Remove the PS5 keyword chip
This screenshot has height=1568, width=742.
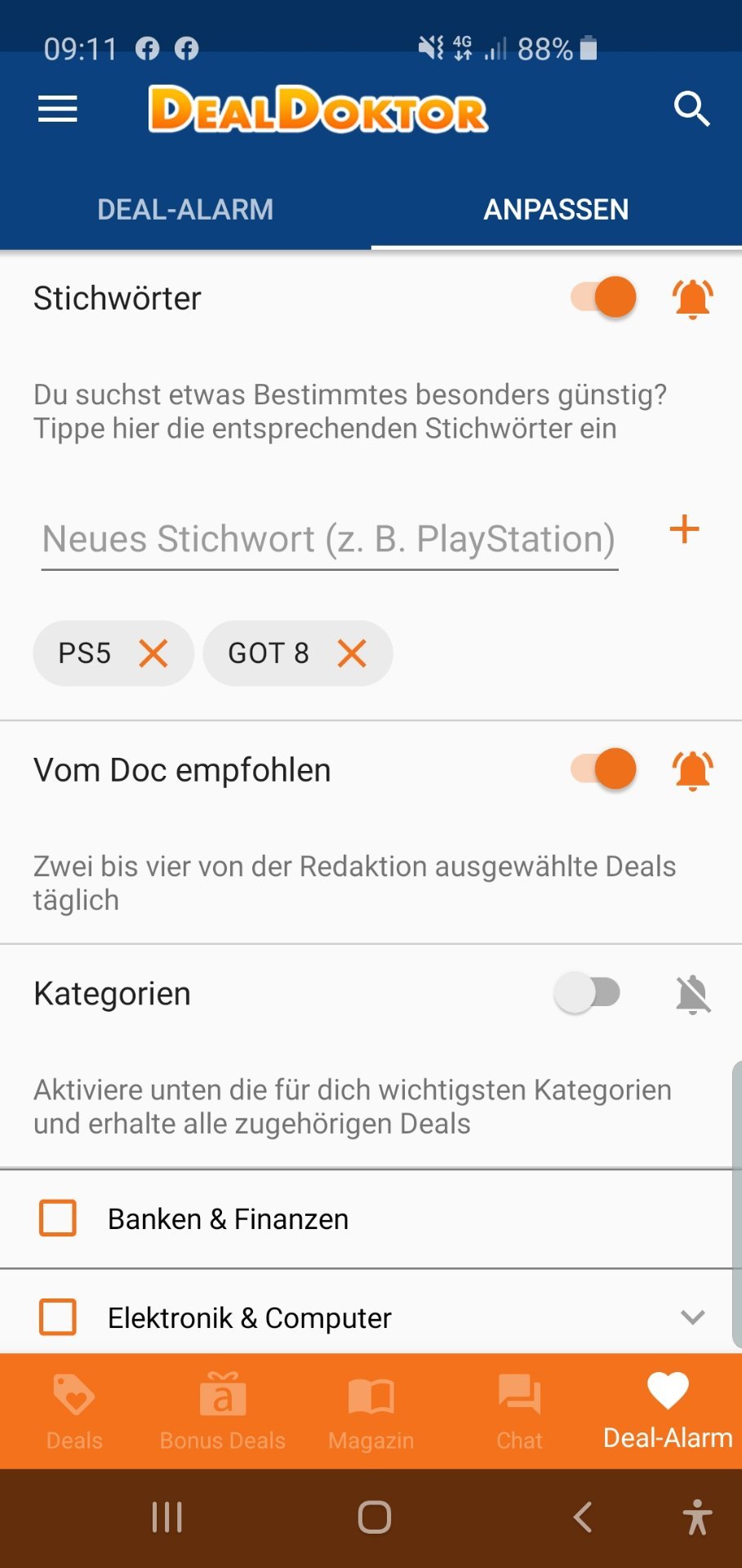153,653
